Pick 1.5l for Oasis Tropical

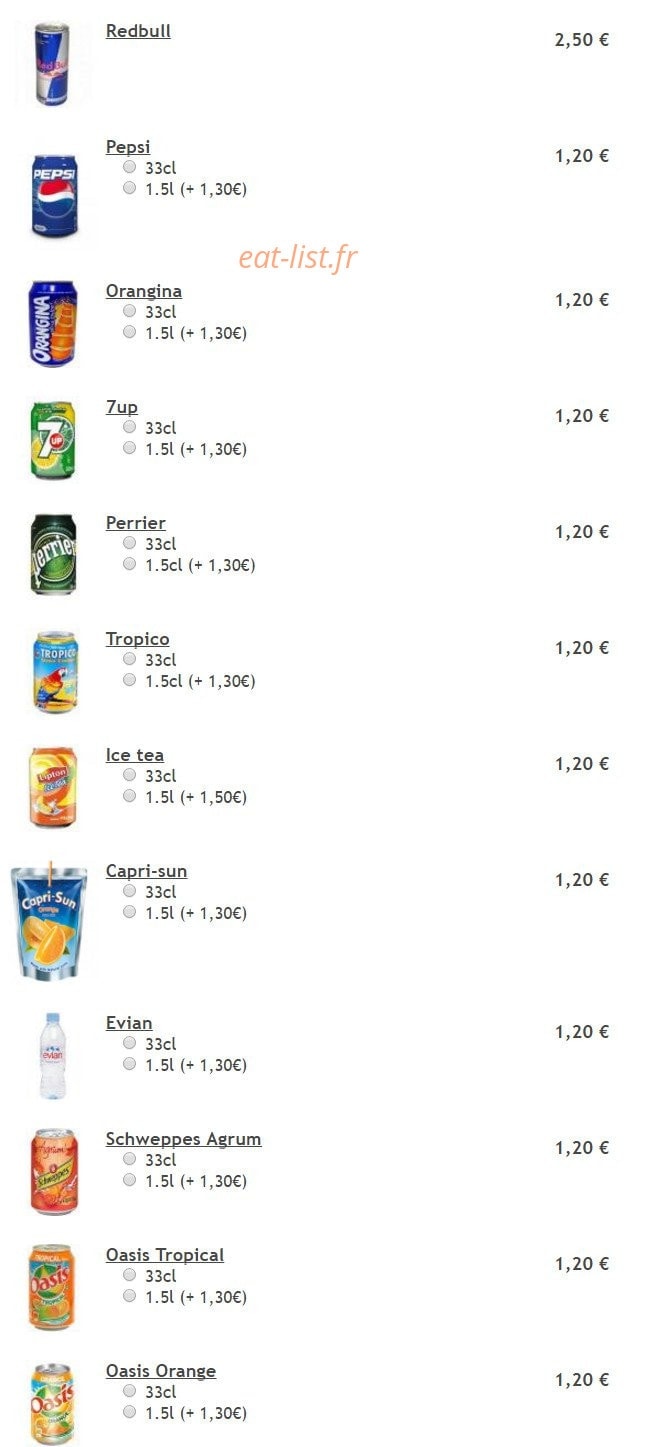point(129,1296)
